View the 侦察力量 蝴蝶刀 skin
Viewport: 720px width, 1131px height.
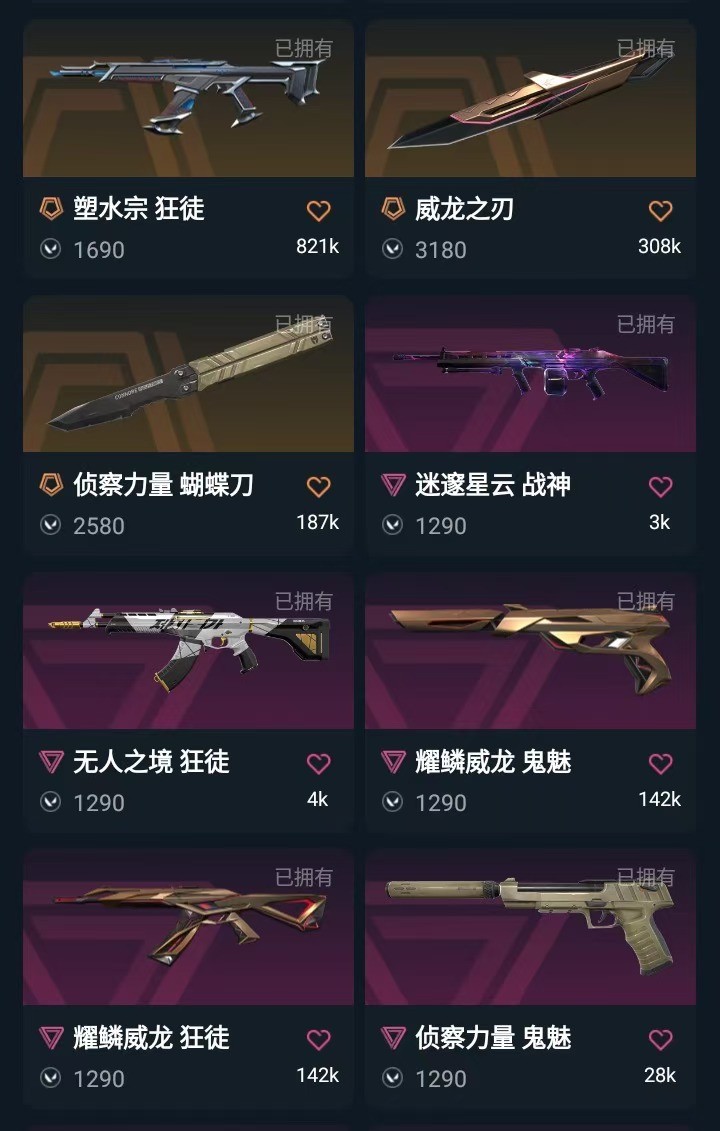point(188,376)
